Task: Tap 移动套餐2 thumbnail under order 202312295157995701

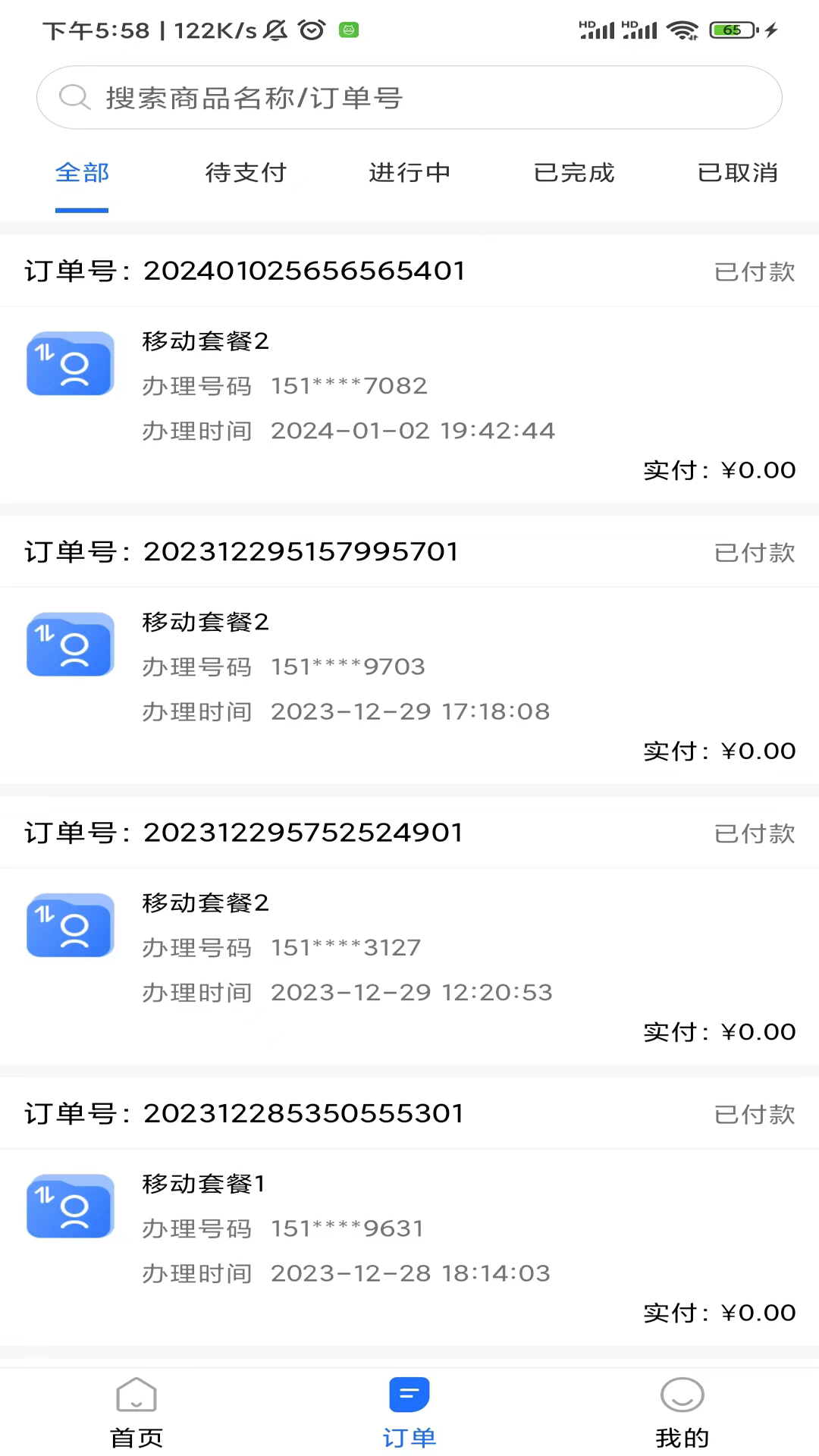Action: 70,645
